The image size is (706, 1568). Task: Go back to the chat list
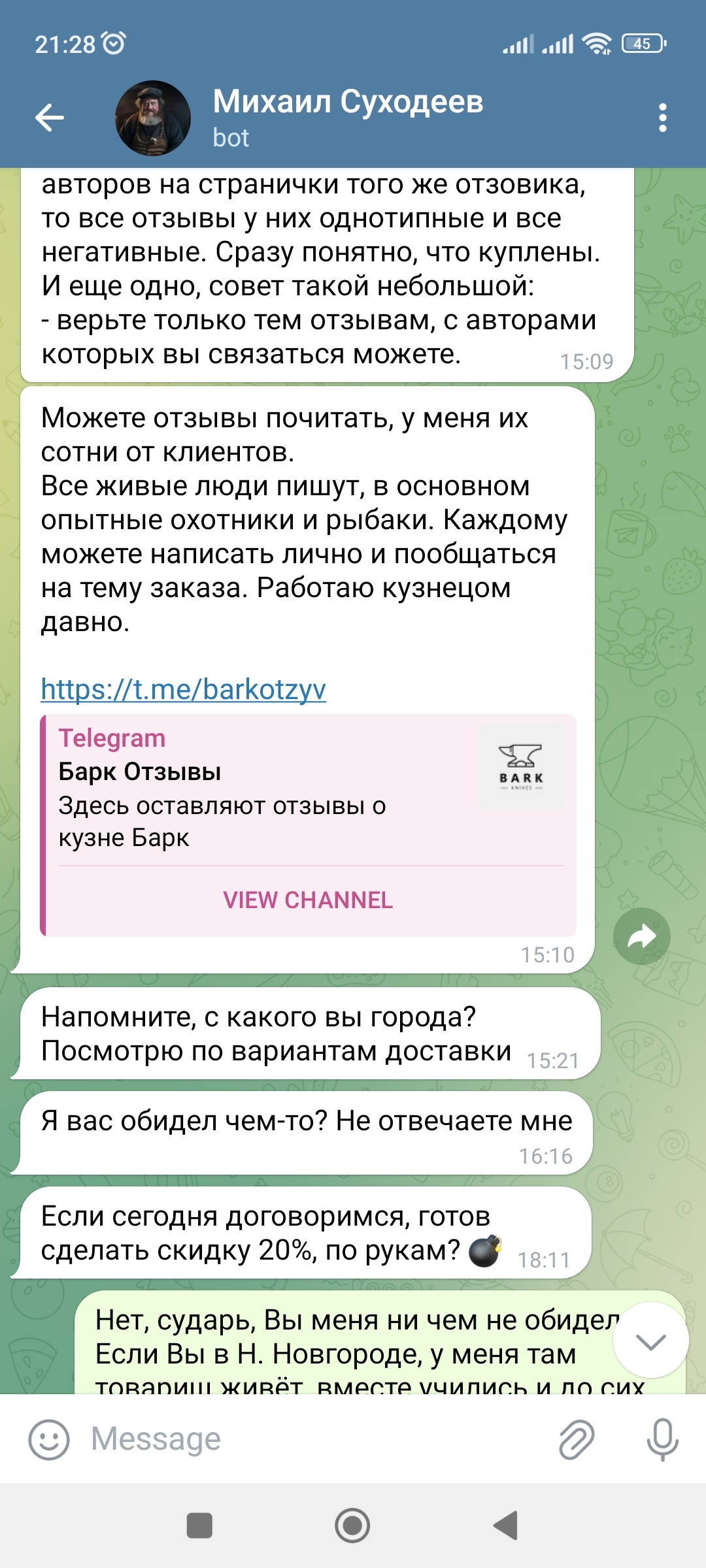pyautogui.click(x=50, y=118)
